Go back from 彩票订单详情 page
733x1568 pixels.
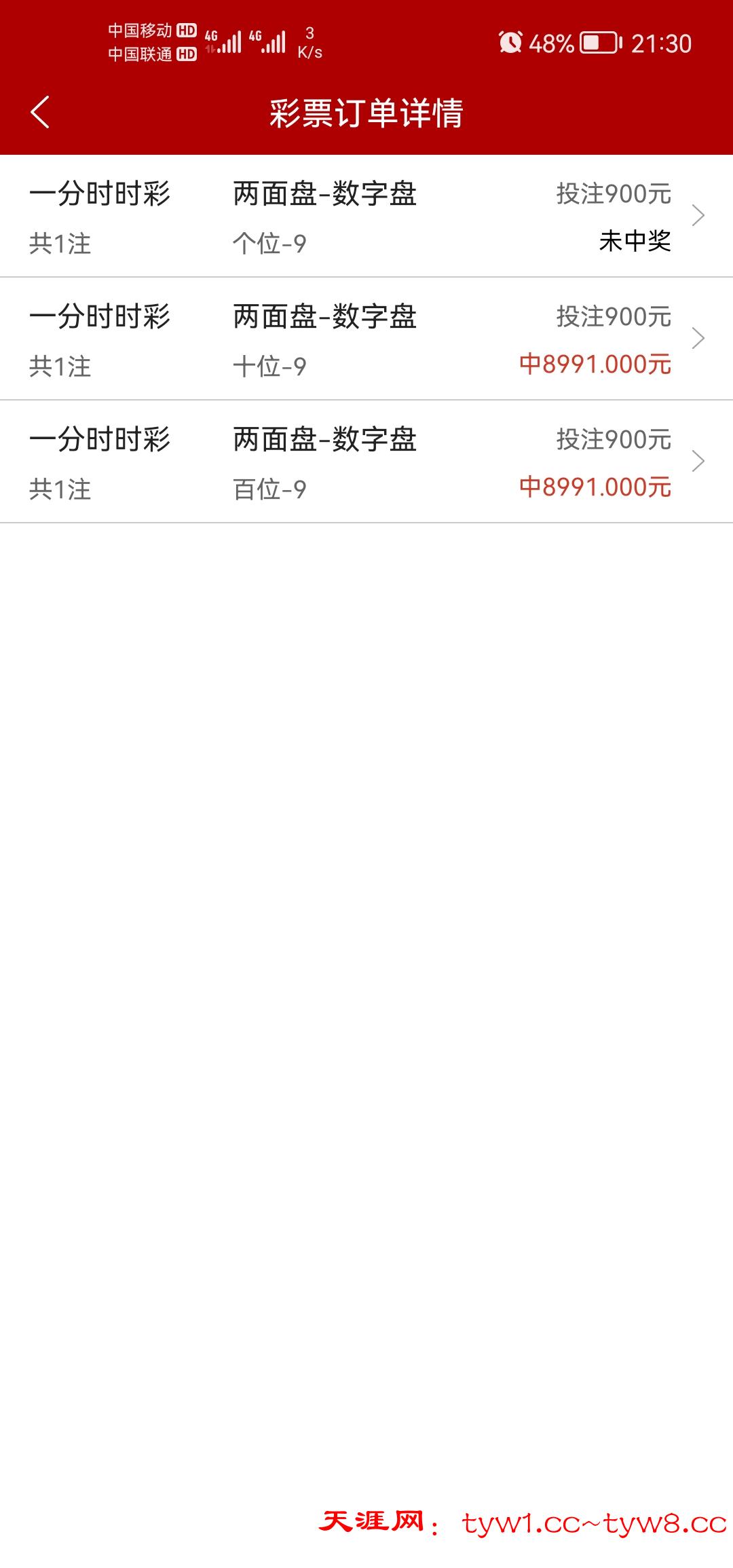pos(41,112)
